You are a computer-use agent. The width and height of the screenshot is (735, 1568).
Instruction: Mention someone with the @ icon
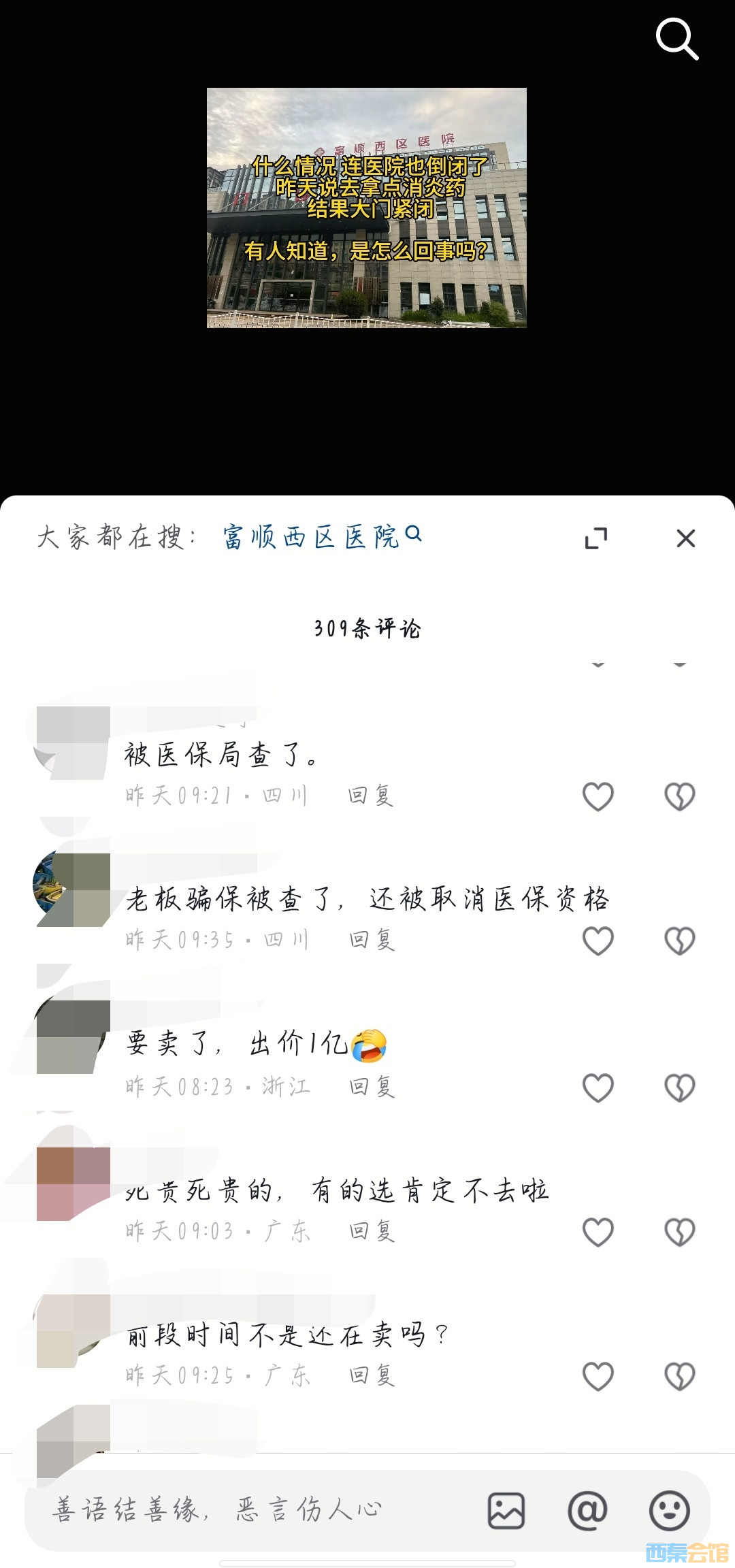point(587,1511)
